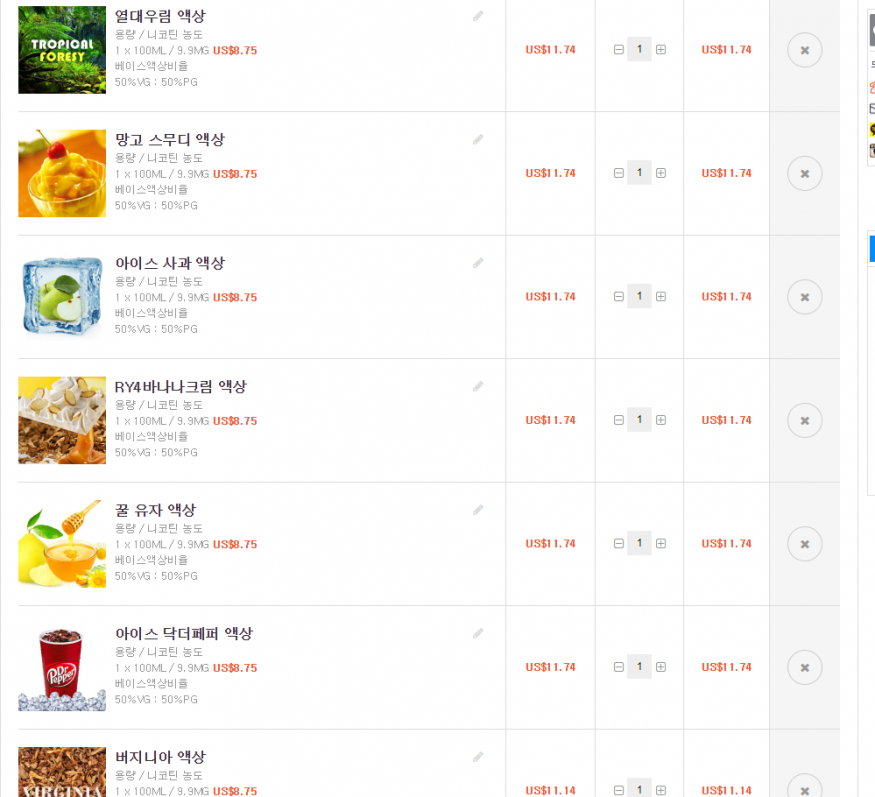Decrease quantity of 망고 스무디 액상
875x797 pixels.
pyautogui.click(x=618, y=173)
